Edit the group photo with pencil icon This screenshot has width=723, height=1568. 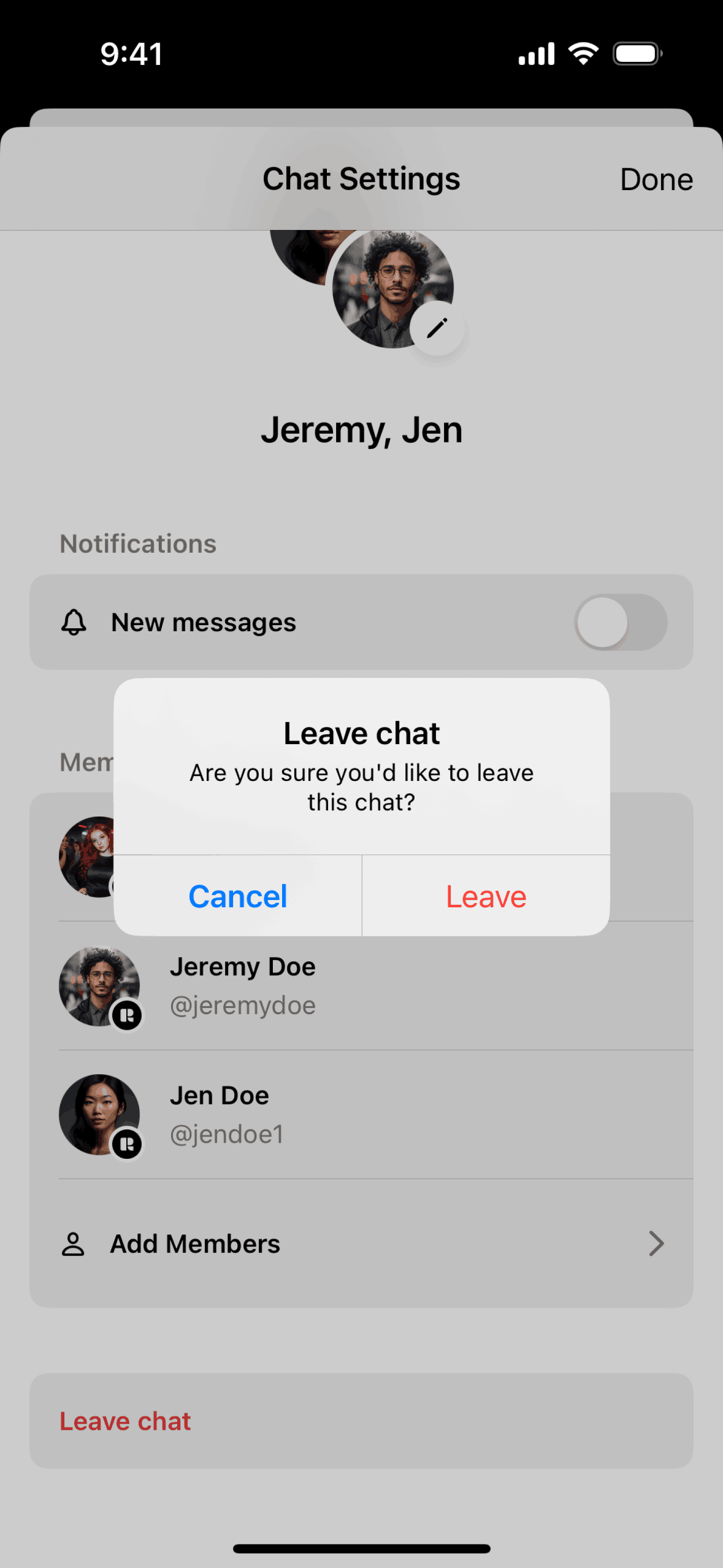point(437,328)
